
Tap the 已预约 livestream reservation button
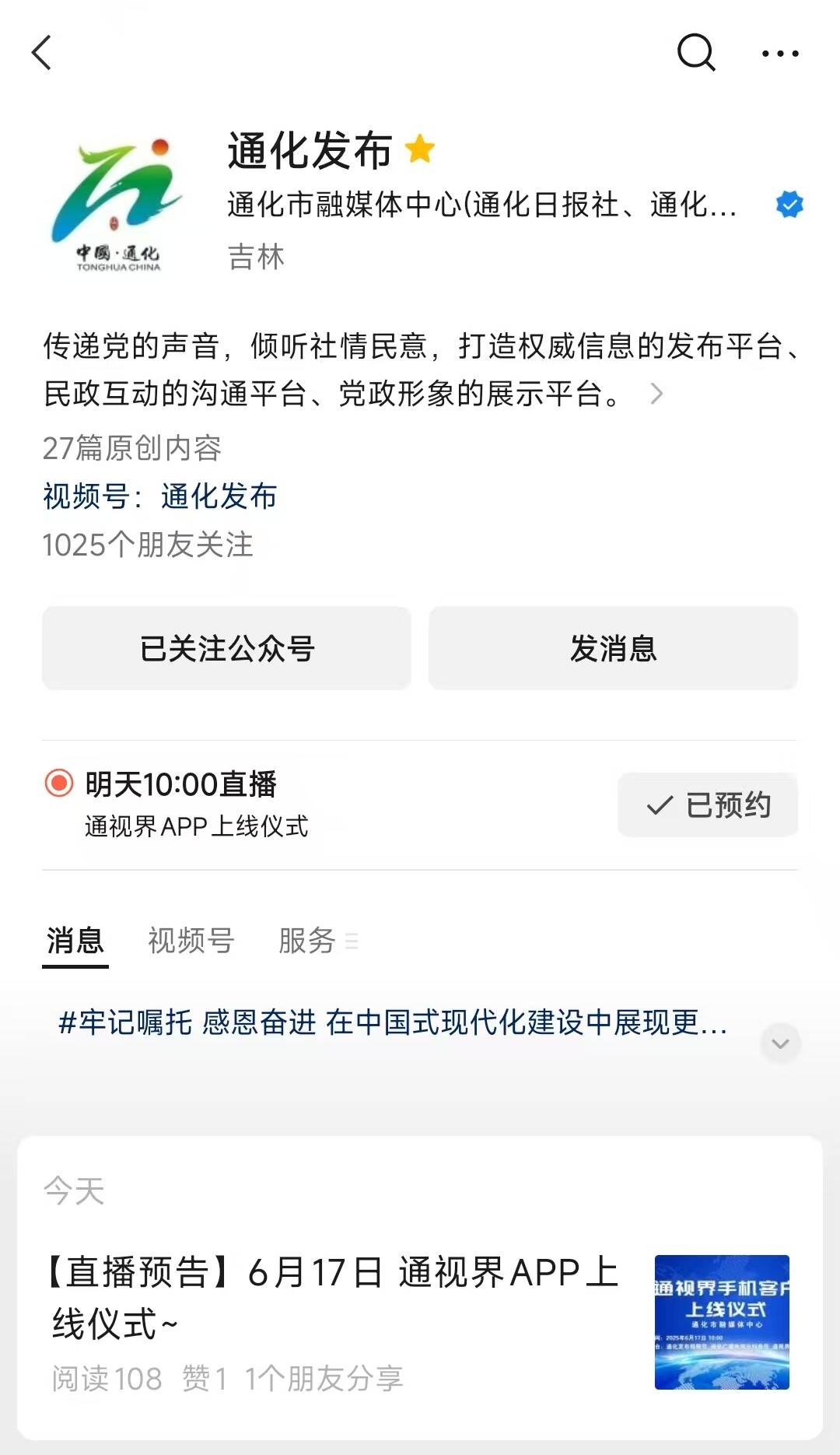pos(707,805)
